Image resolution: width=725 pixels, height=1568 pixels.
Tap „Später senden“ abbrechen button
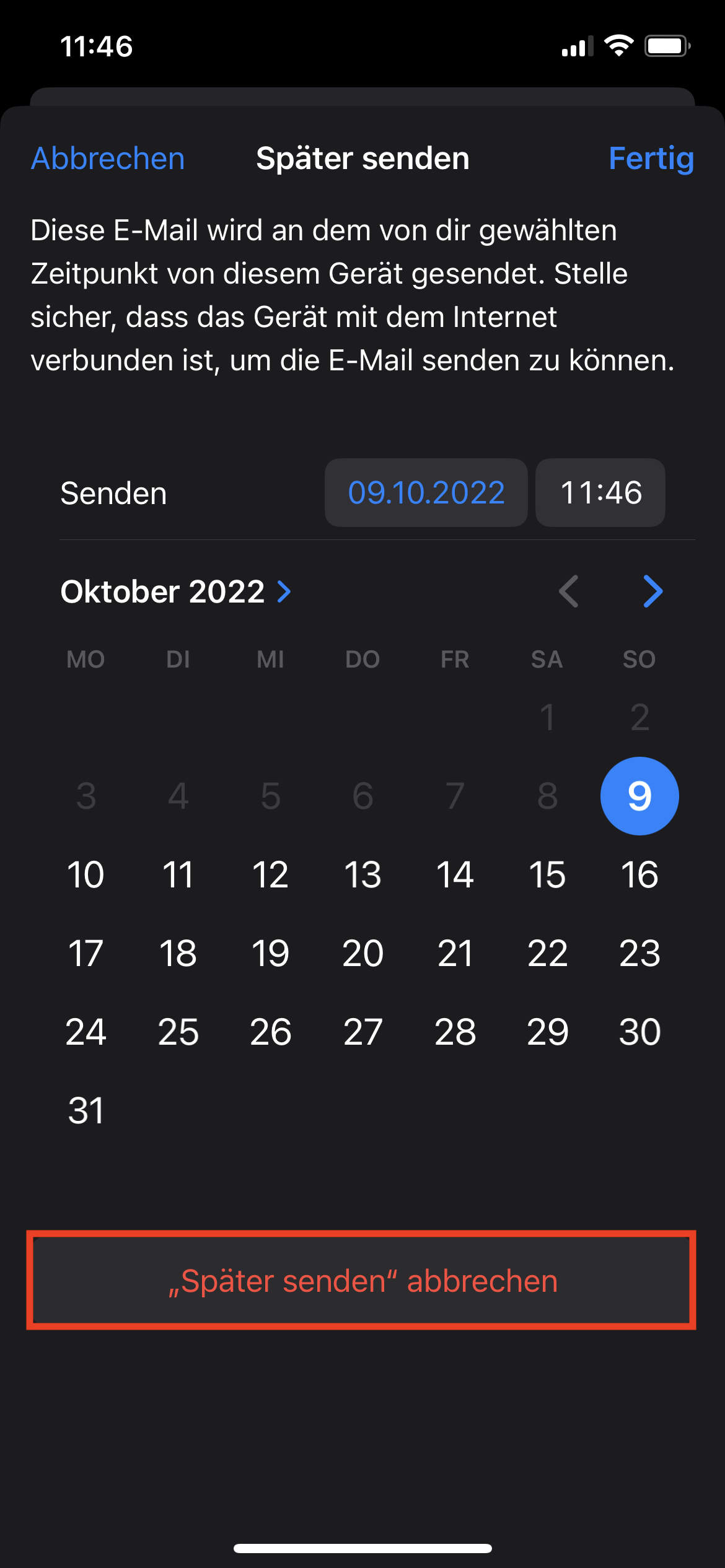coord(361,1281)
